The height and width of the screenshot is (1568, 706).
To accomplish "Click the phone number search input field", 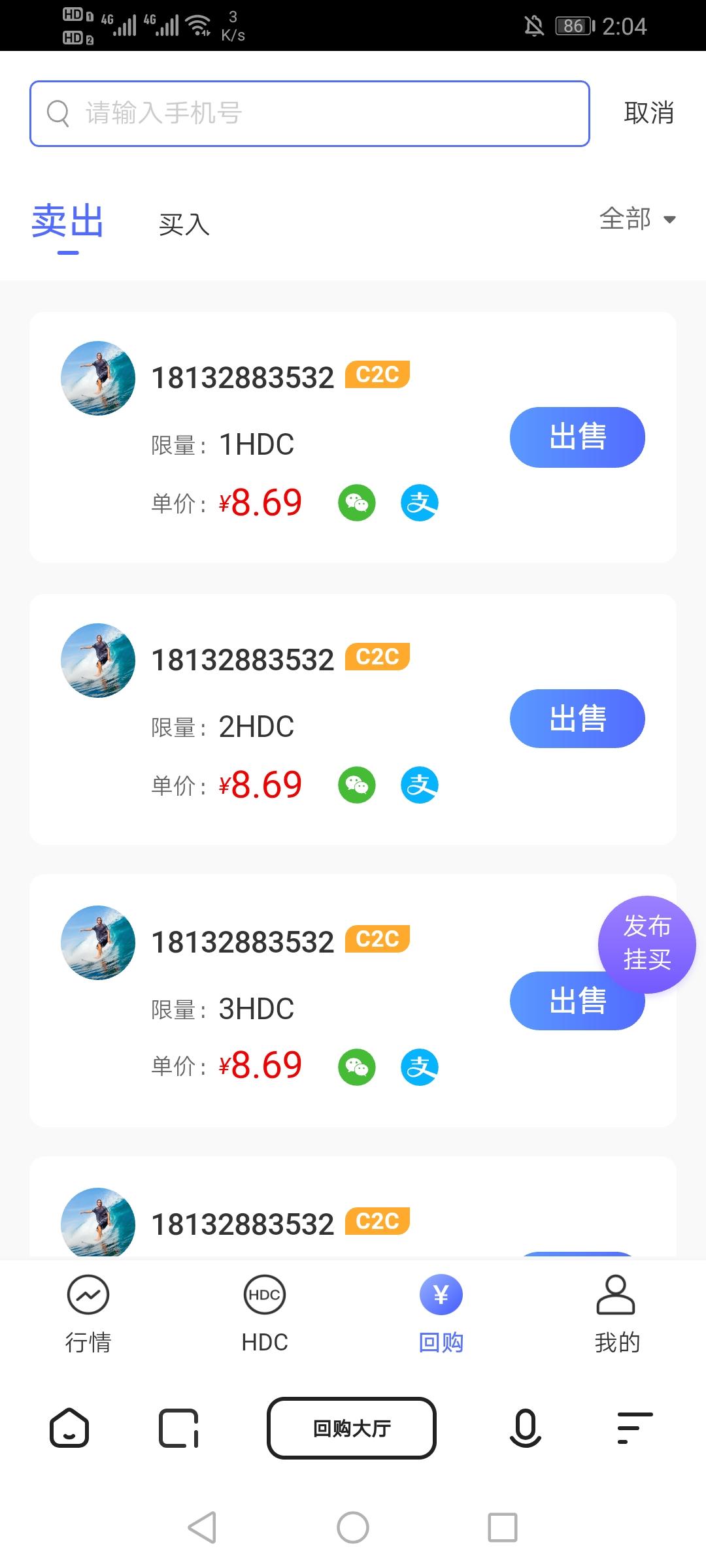I will 311,112.
